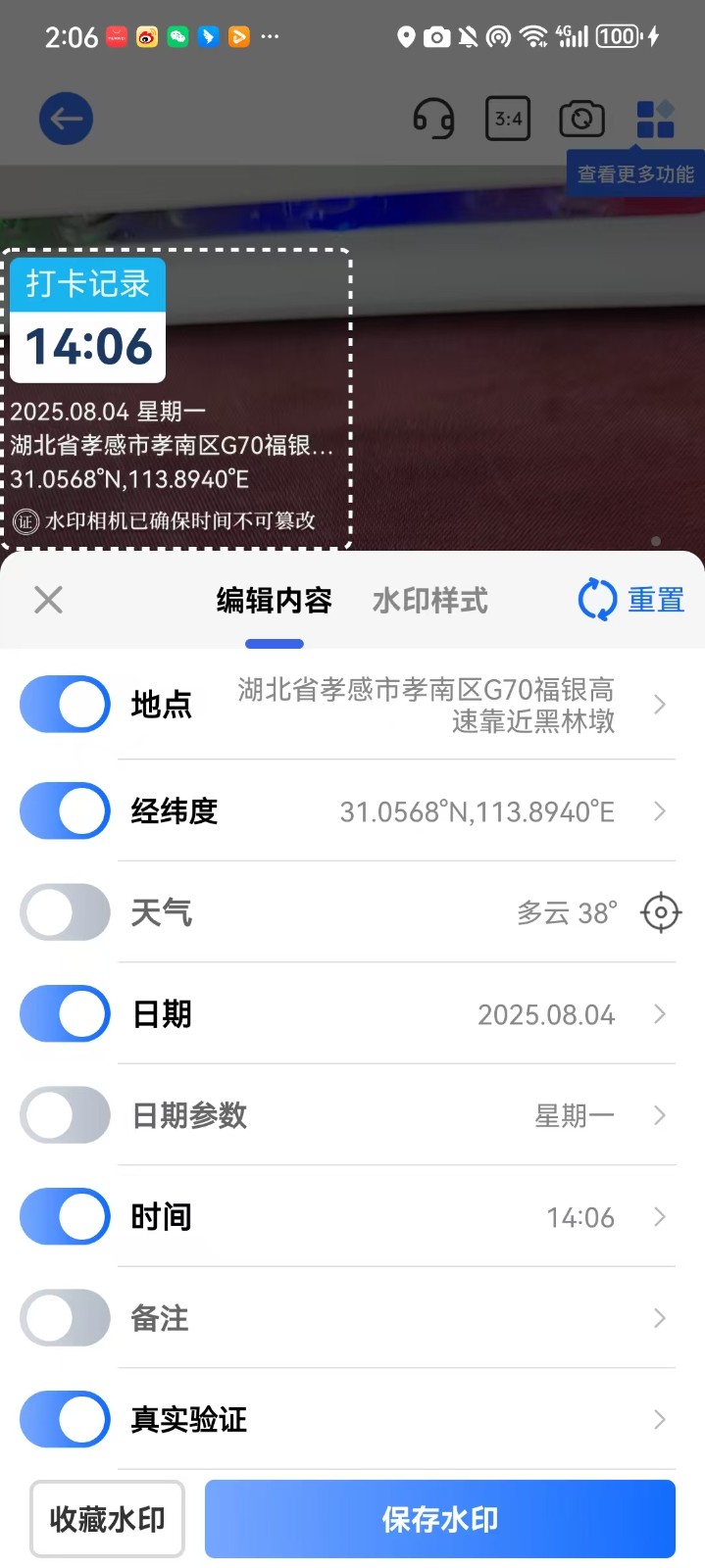Tap 收藏水印 button
The height and width of the screenshot is (1568, 705).
pyautogui.click(x=107, y=1519)
